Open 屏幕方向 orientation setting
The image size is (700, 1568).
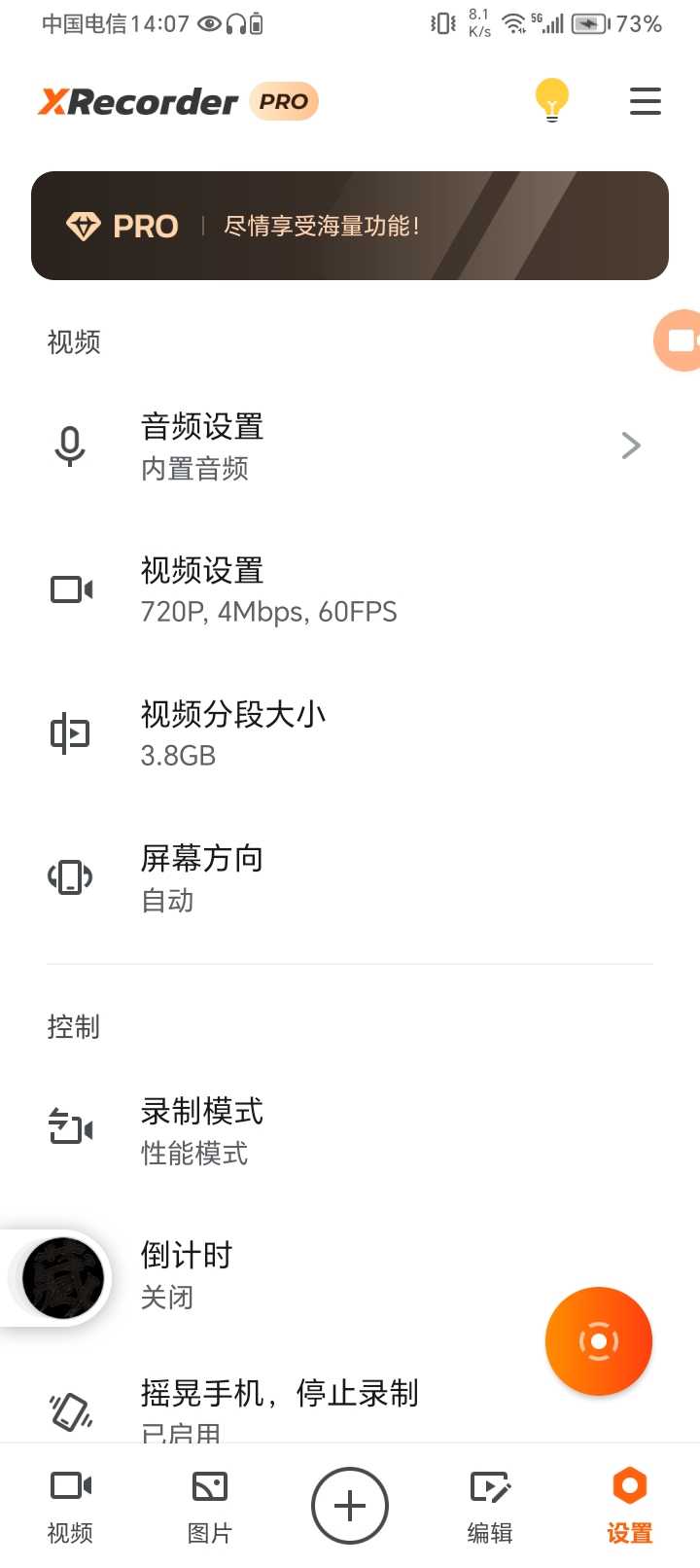[350, 877]
